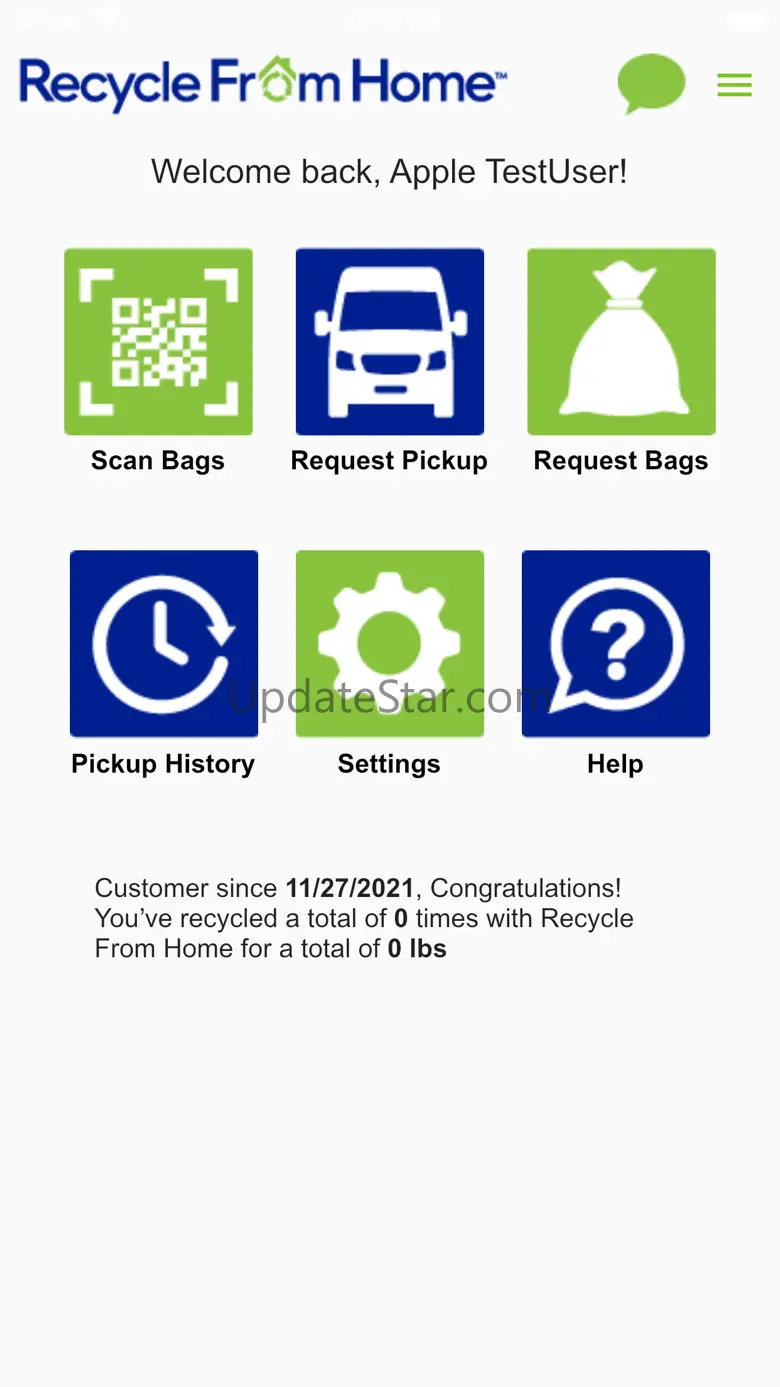
Task: Tap Request Pickup van tile
Action: tap(390, 342)
